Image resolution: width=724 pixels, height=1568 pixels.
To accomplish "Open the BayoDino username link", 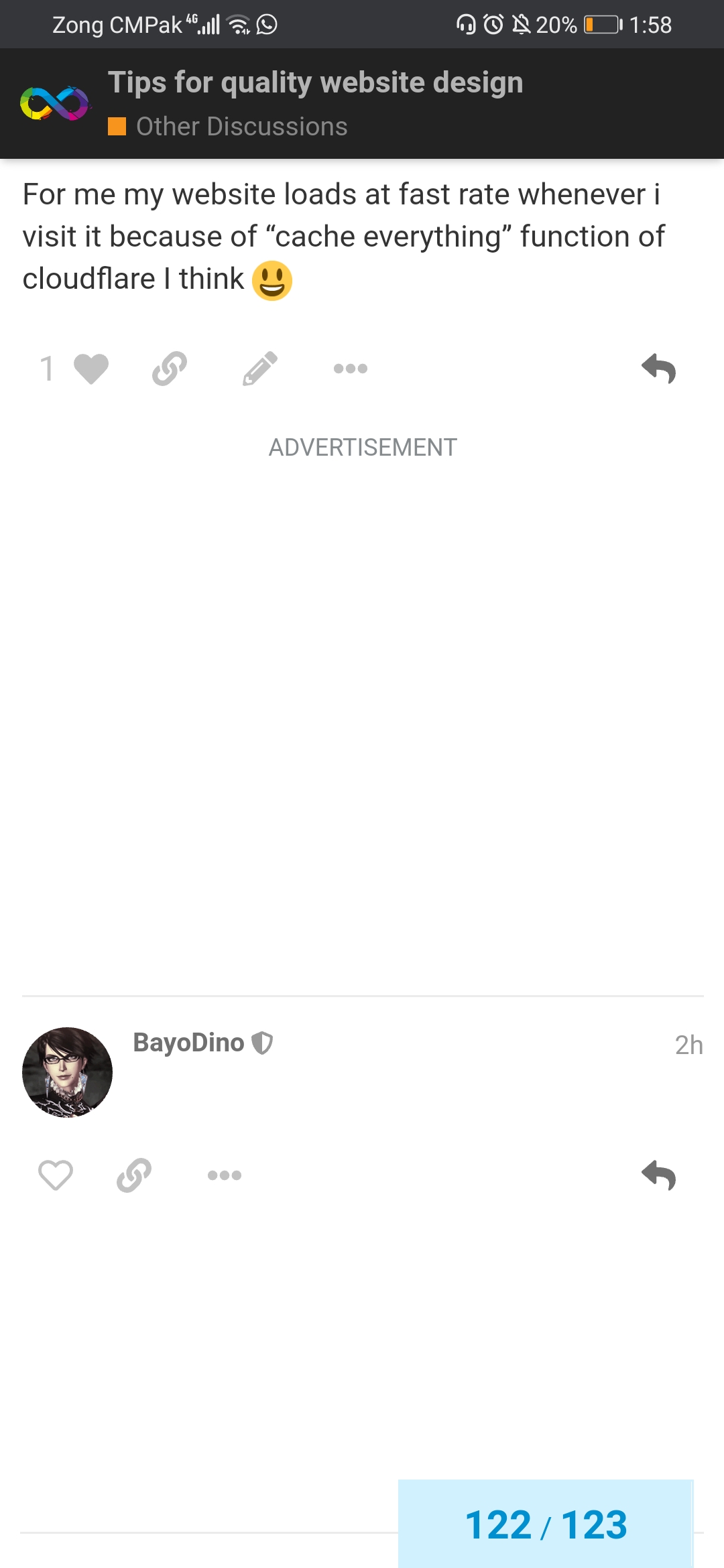I will pyautogui.click(x=188, y=1043).
